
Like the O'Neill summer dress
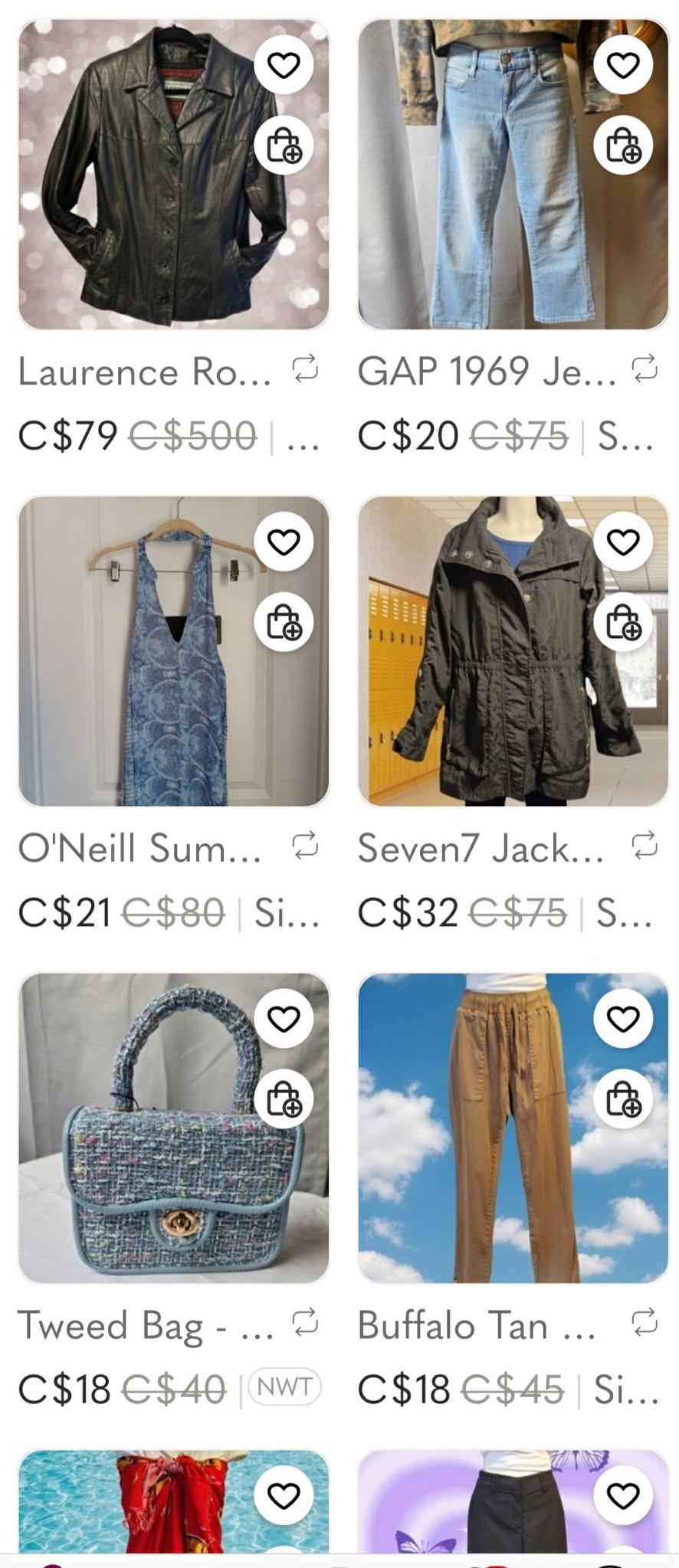(x=284, y=542)
